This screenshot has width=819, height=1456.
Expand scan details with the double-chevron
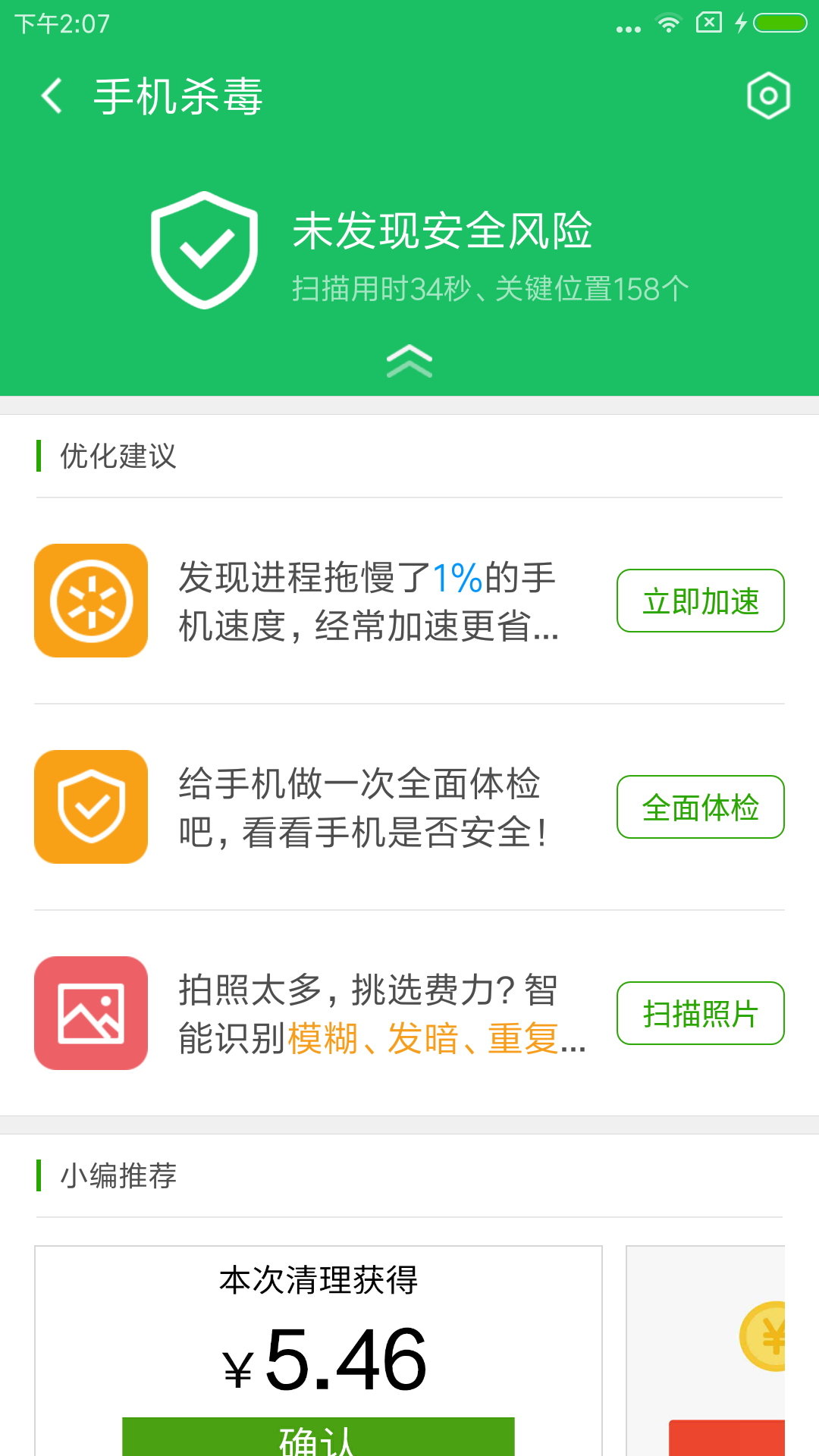tap(409, 361)
